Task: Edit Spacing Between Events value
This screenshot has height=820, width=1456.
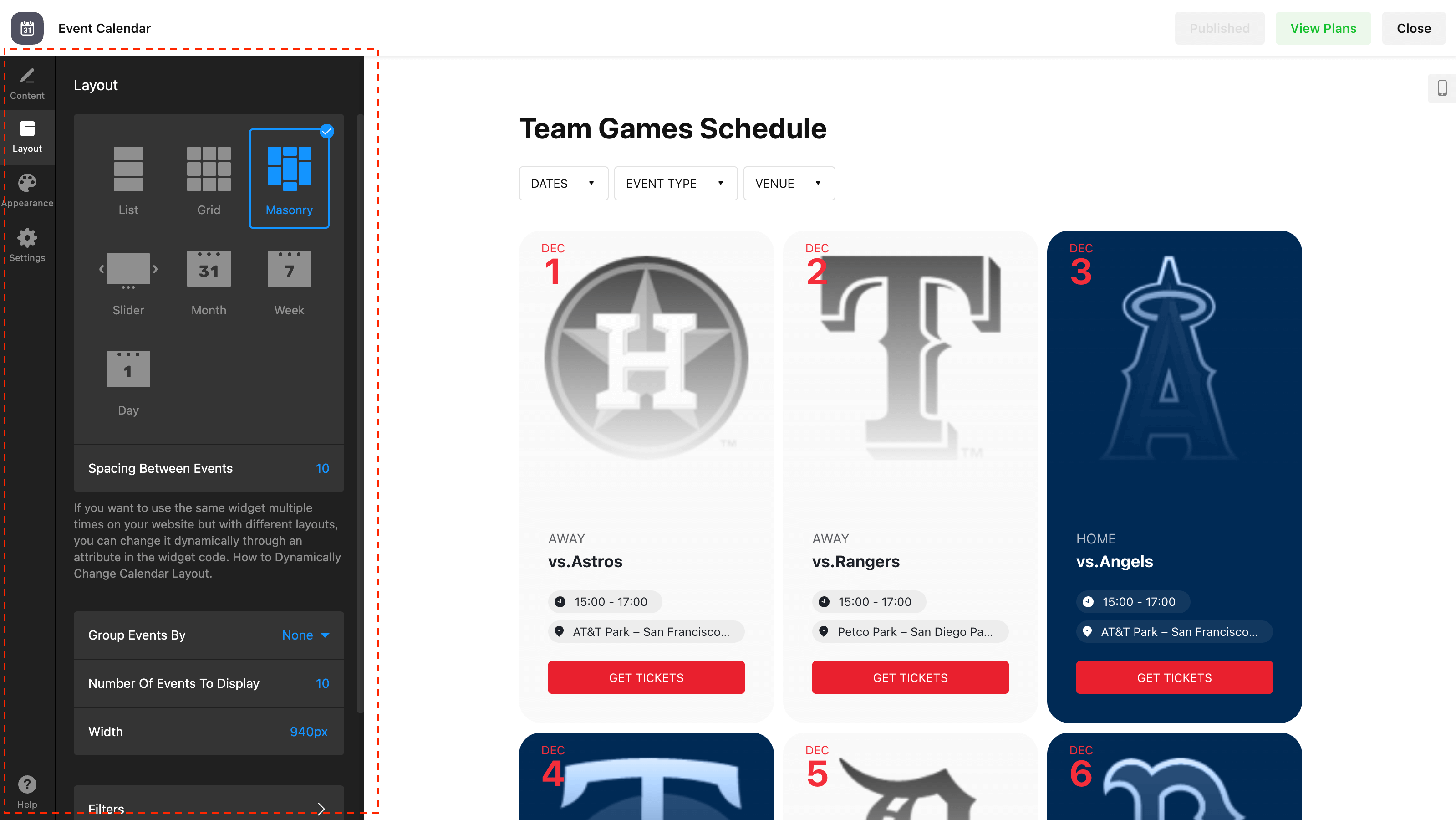Action: (x=322, y=468)
